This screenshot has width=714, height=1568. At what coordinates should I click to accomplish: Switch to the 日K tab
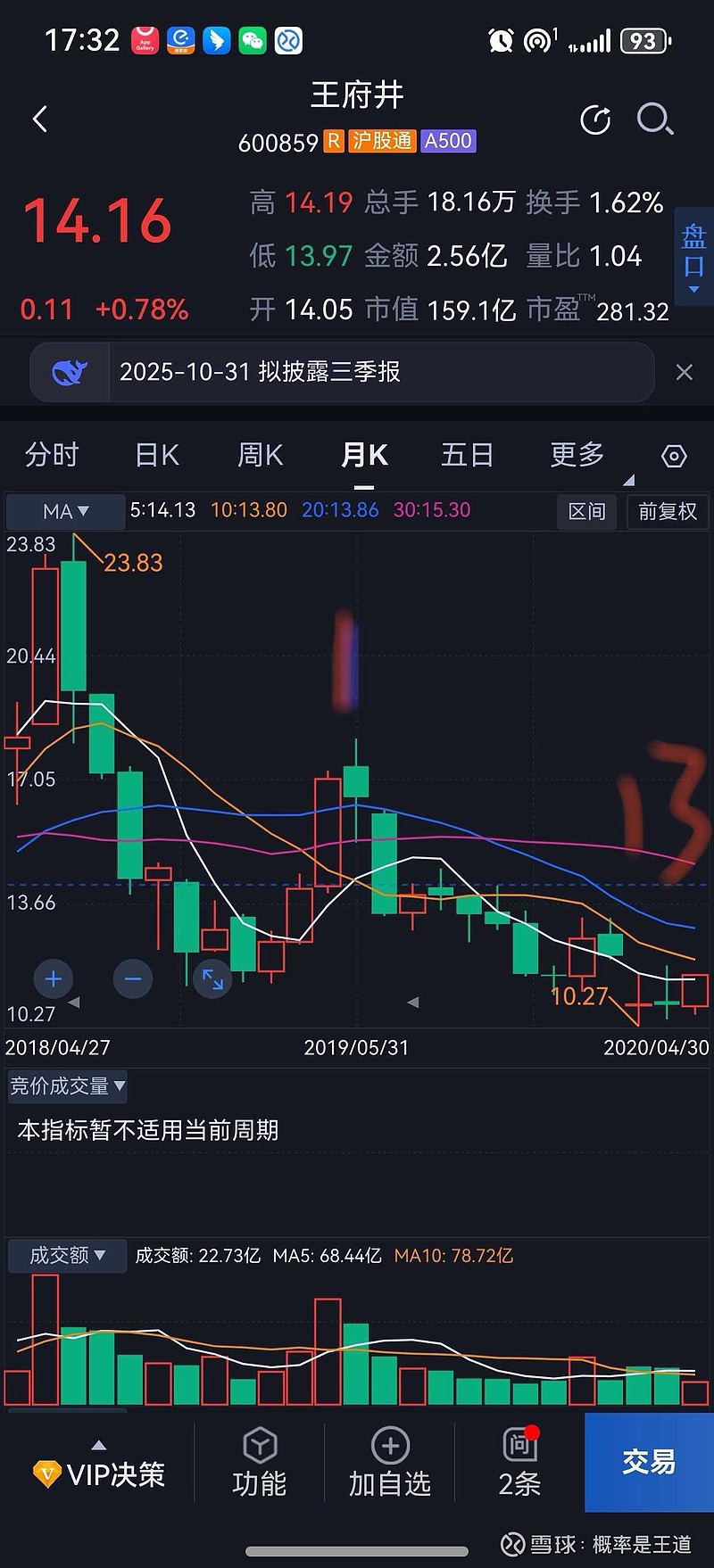click(155, 455)
